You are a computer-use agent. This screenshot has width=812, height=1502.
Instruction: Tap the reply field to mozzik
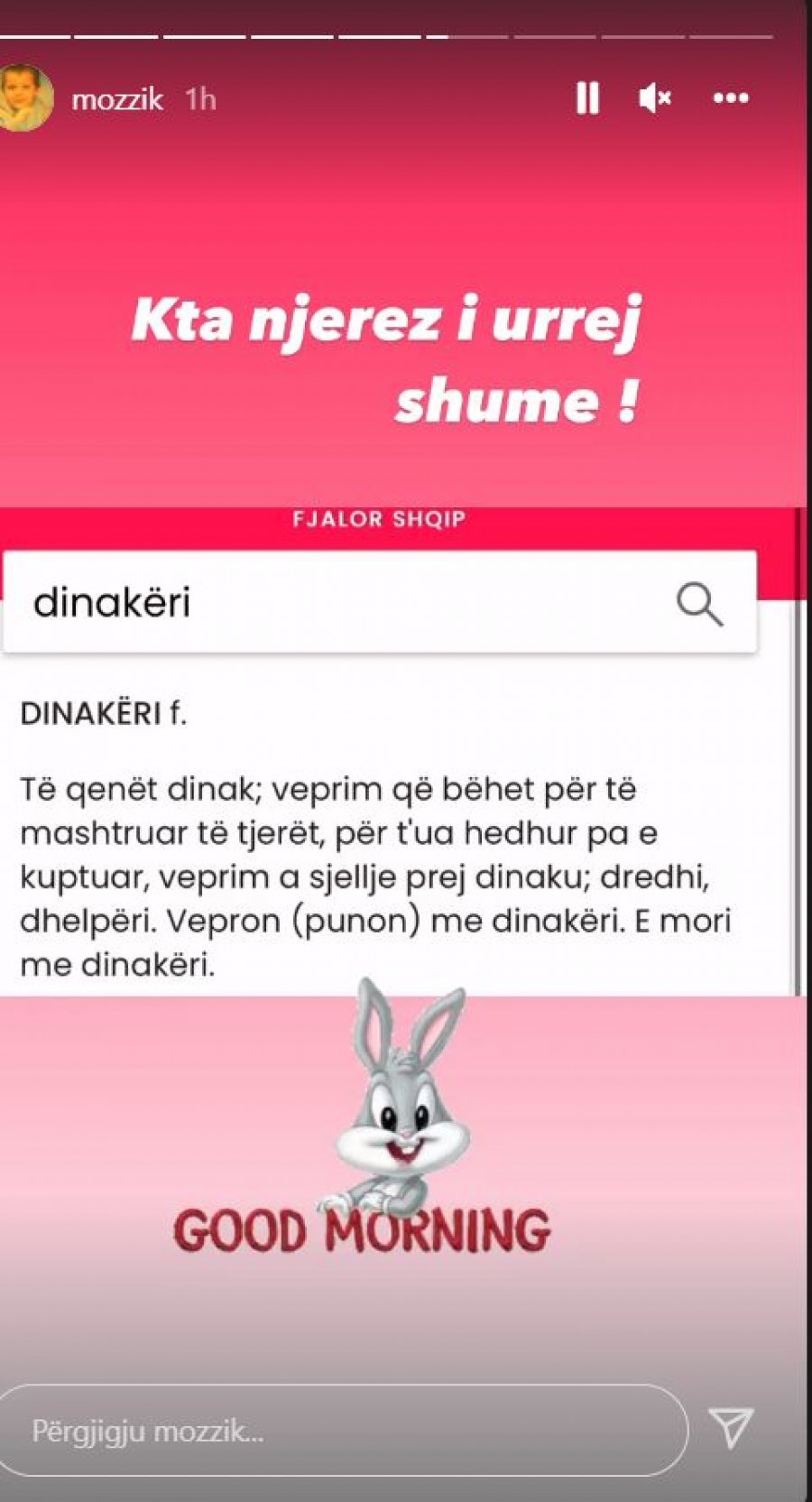coord(341,1432)
